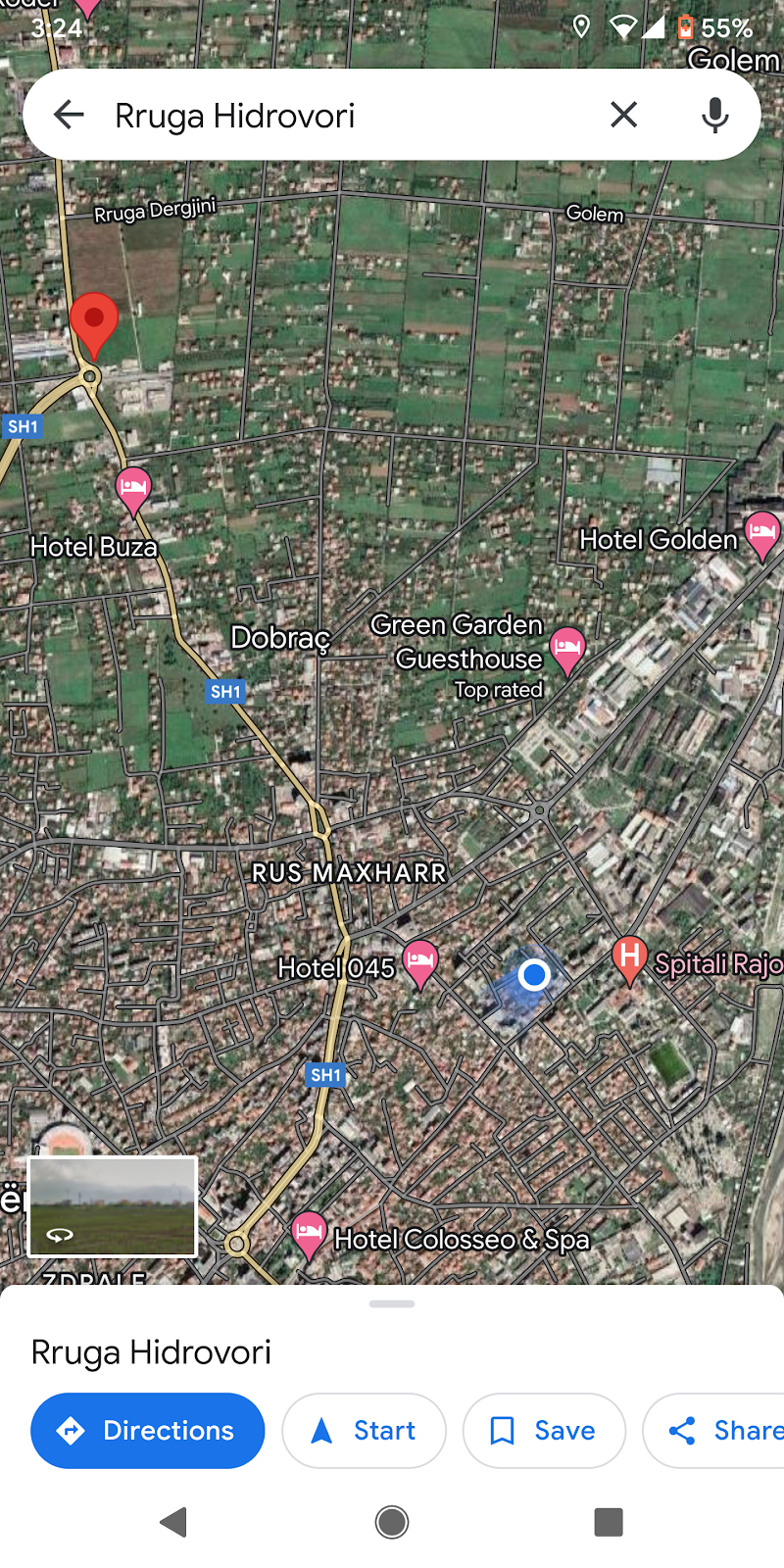Save Rruga Hidrovori to a list
Viewport: 784px width, 1568px height.
pyautogui.click(x=544, y=1430)
